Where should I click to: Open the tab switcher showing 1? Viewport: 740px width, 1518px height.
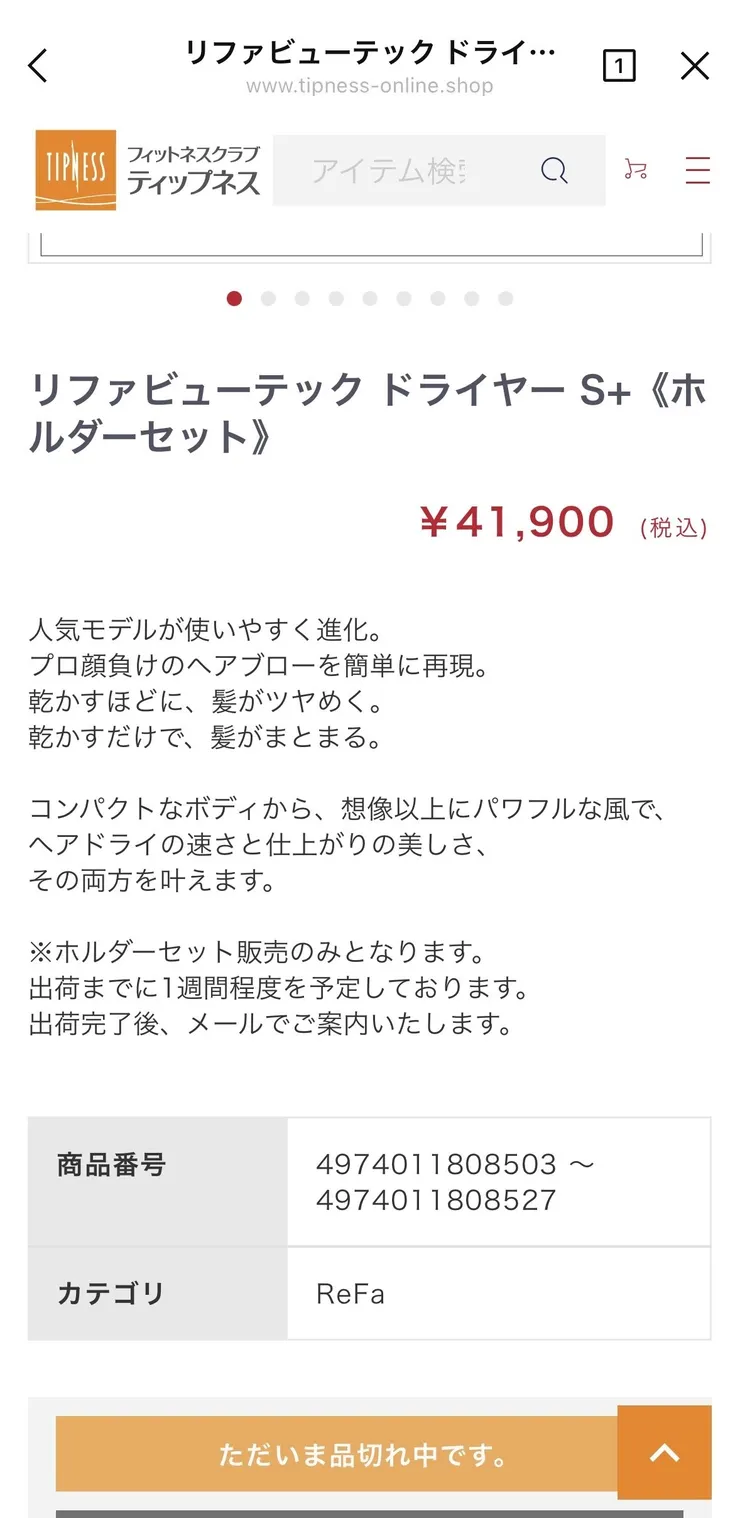click(619, 66)
